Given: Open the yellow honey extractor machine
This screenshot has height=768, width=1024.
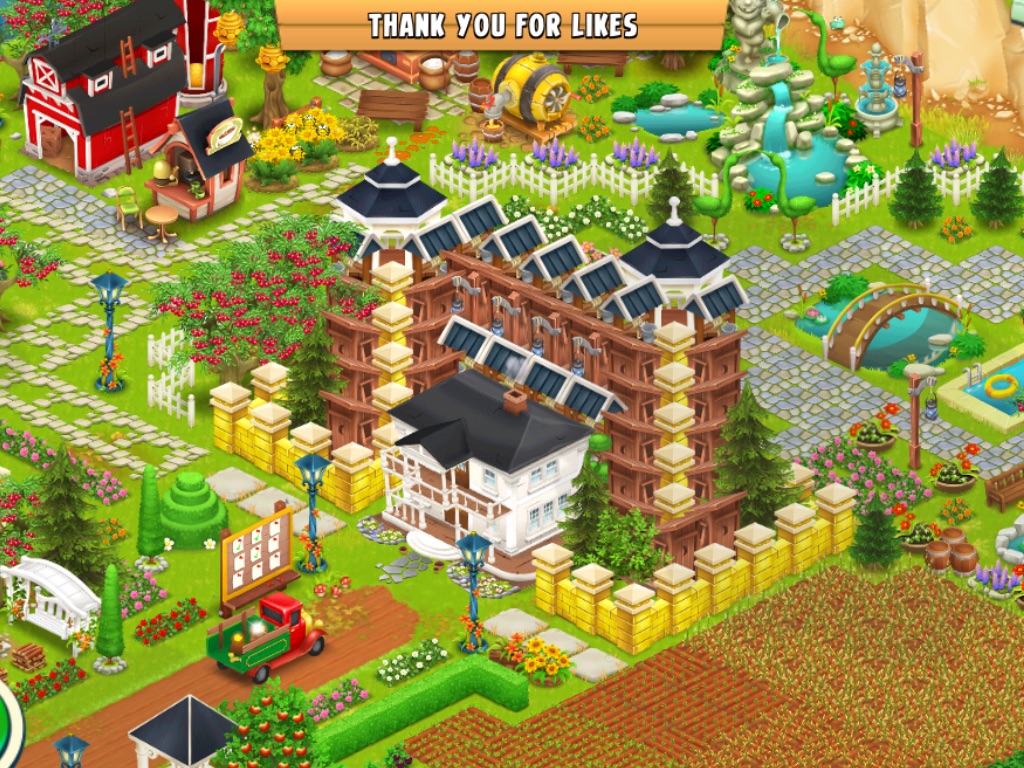Looking at the screenshot, I should 530,88.
